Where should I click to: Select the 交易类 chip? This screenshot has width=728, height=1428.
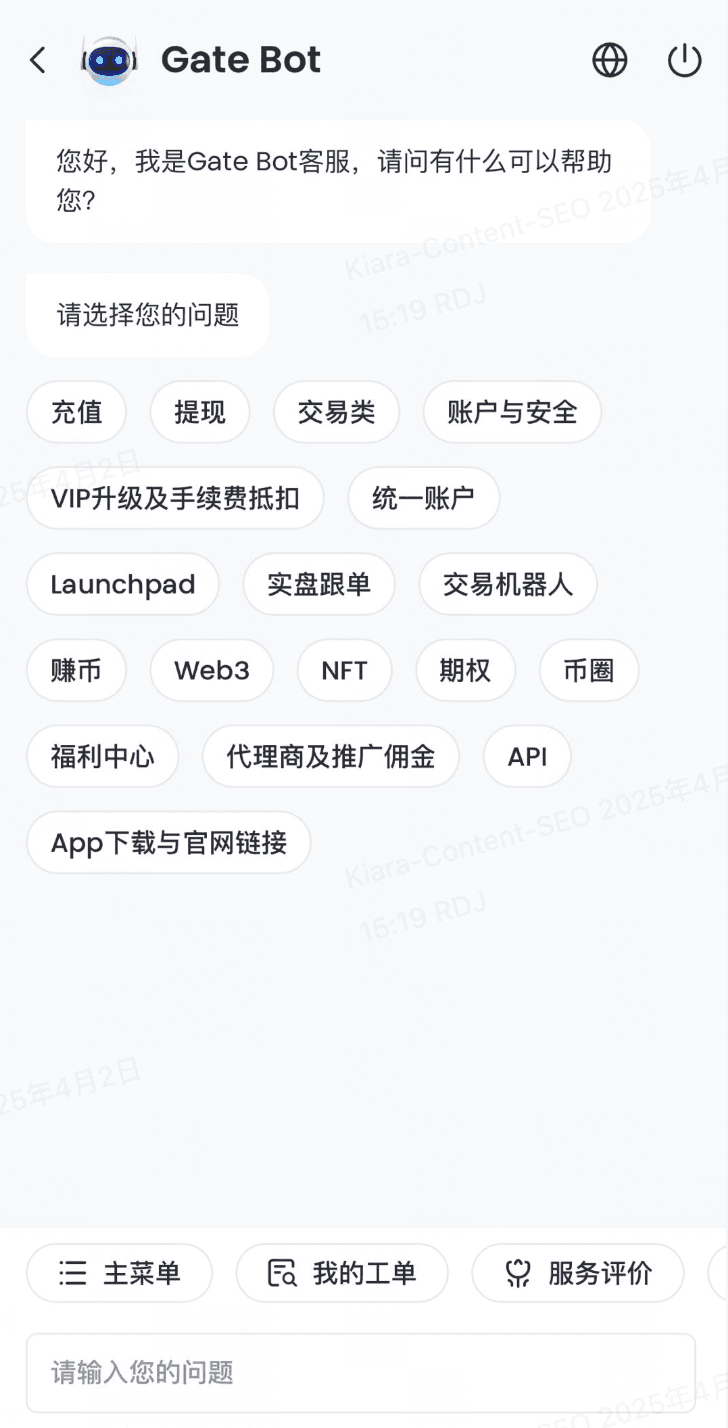pos(336,412)
